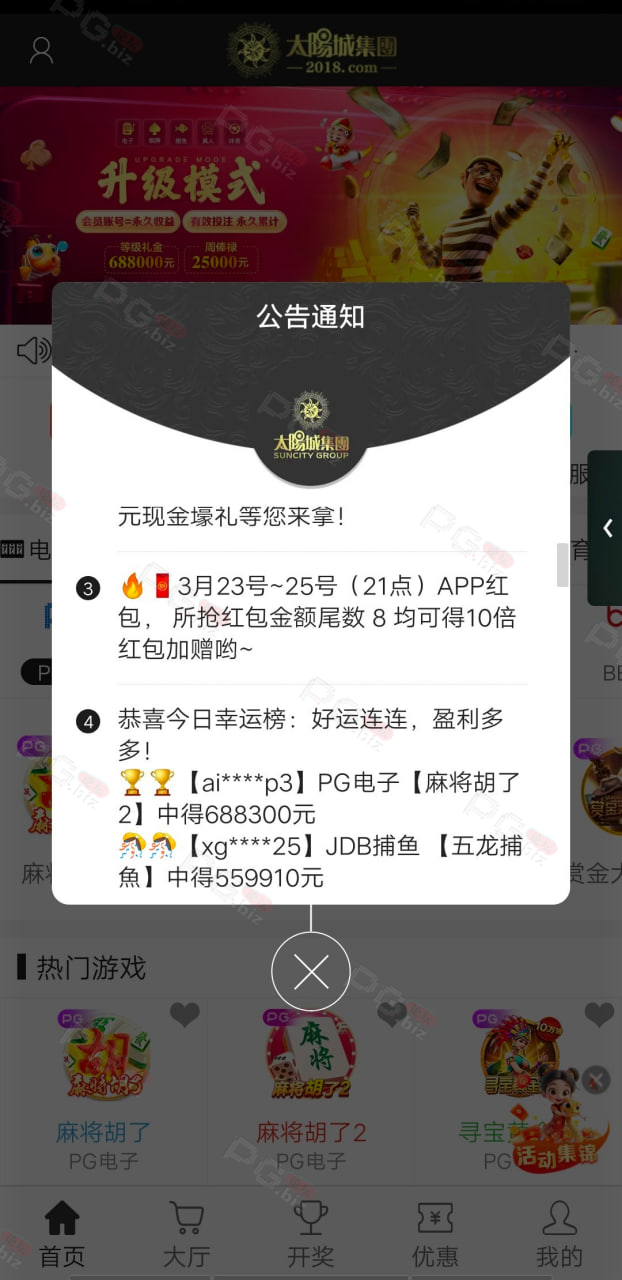
Task: Open the 升级模式 promotional banner
Action: point(311,205)
